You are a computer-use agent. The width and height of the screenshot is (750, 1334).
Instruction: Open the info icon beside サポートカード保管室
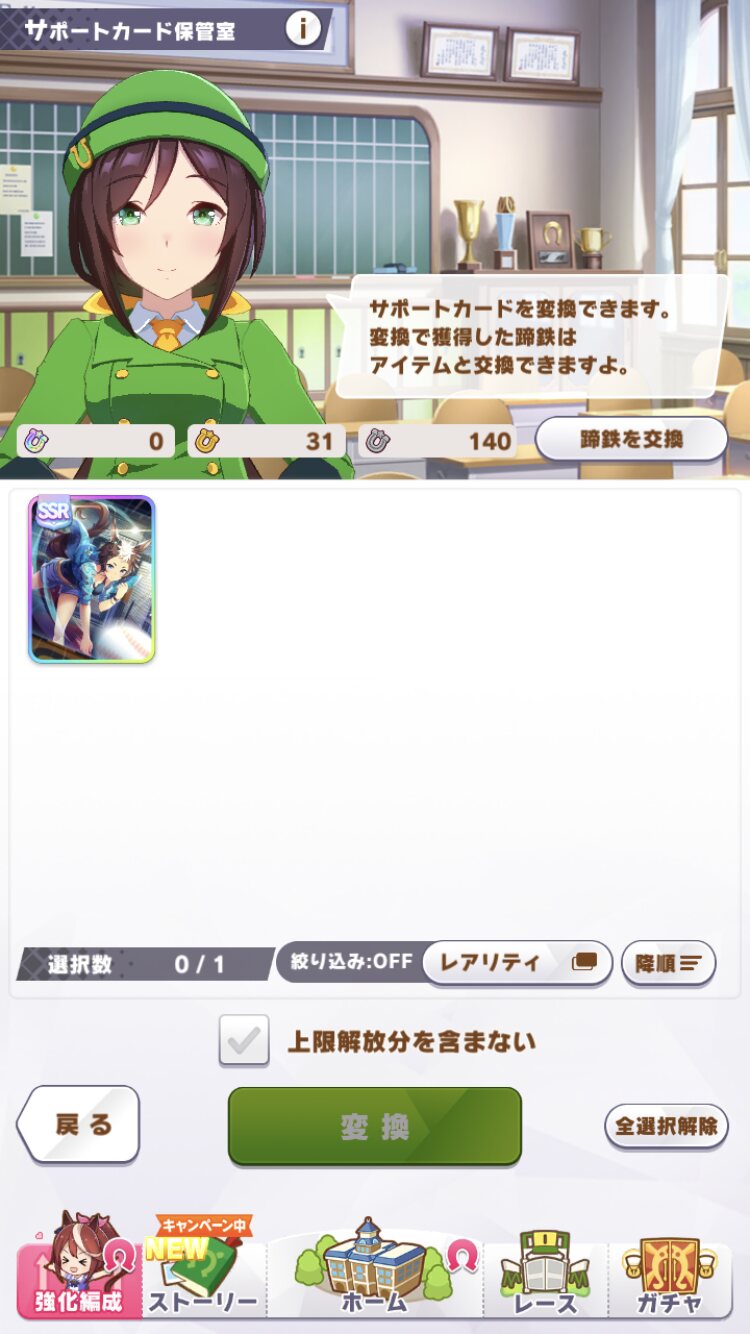[303, 28]
